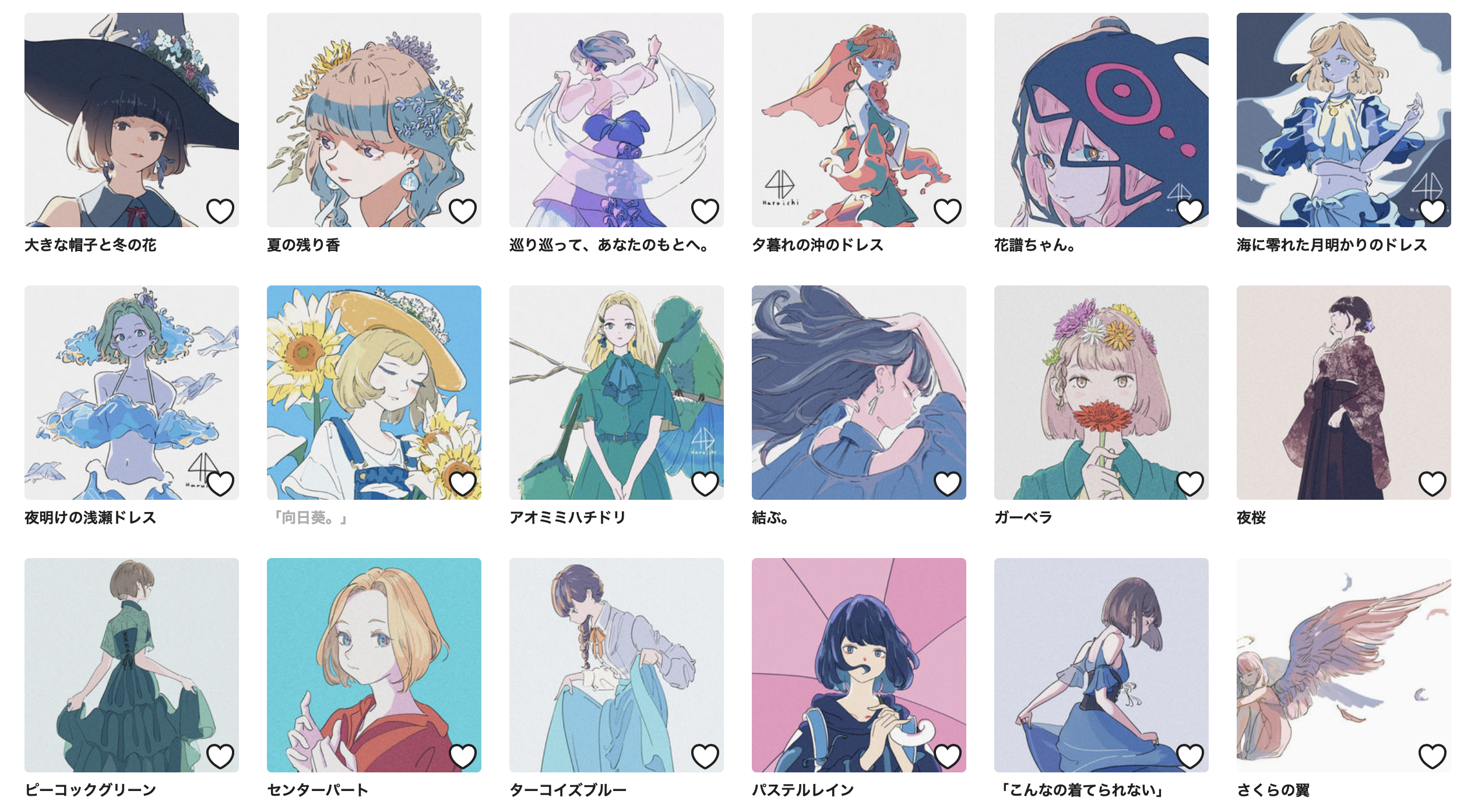Tap heart on パステルレイン artwork
The width and height of the screenshot is (1464, 812).
947,757
